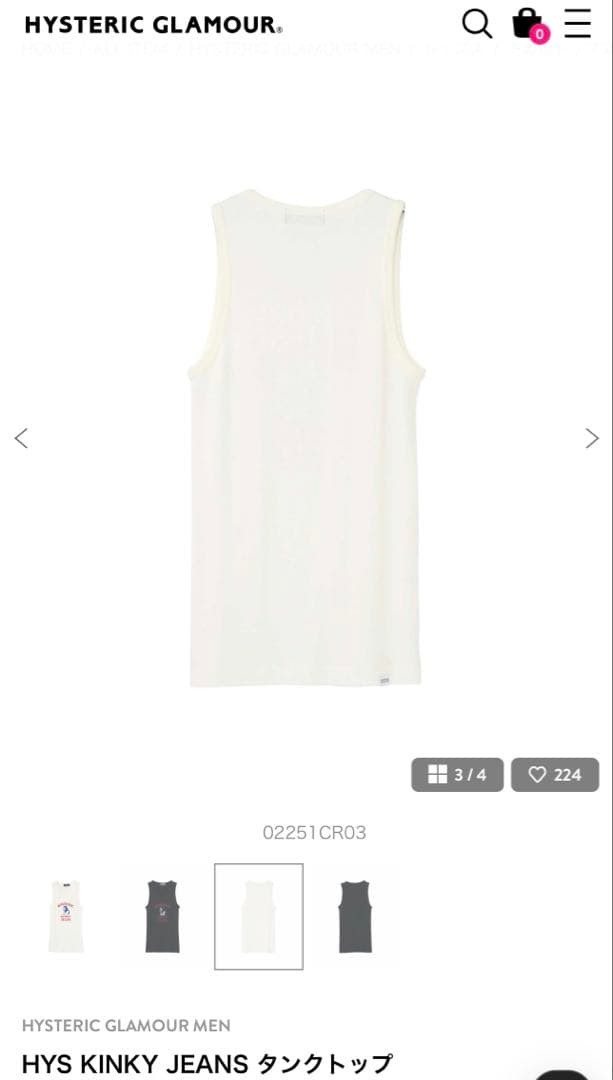Open the hamburger menu
613x1080 pixels.
(578, 24)
